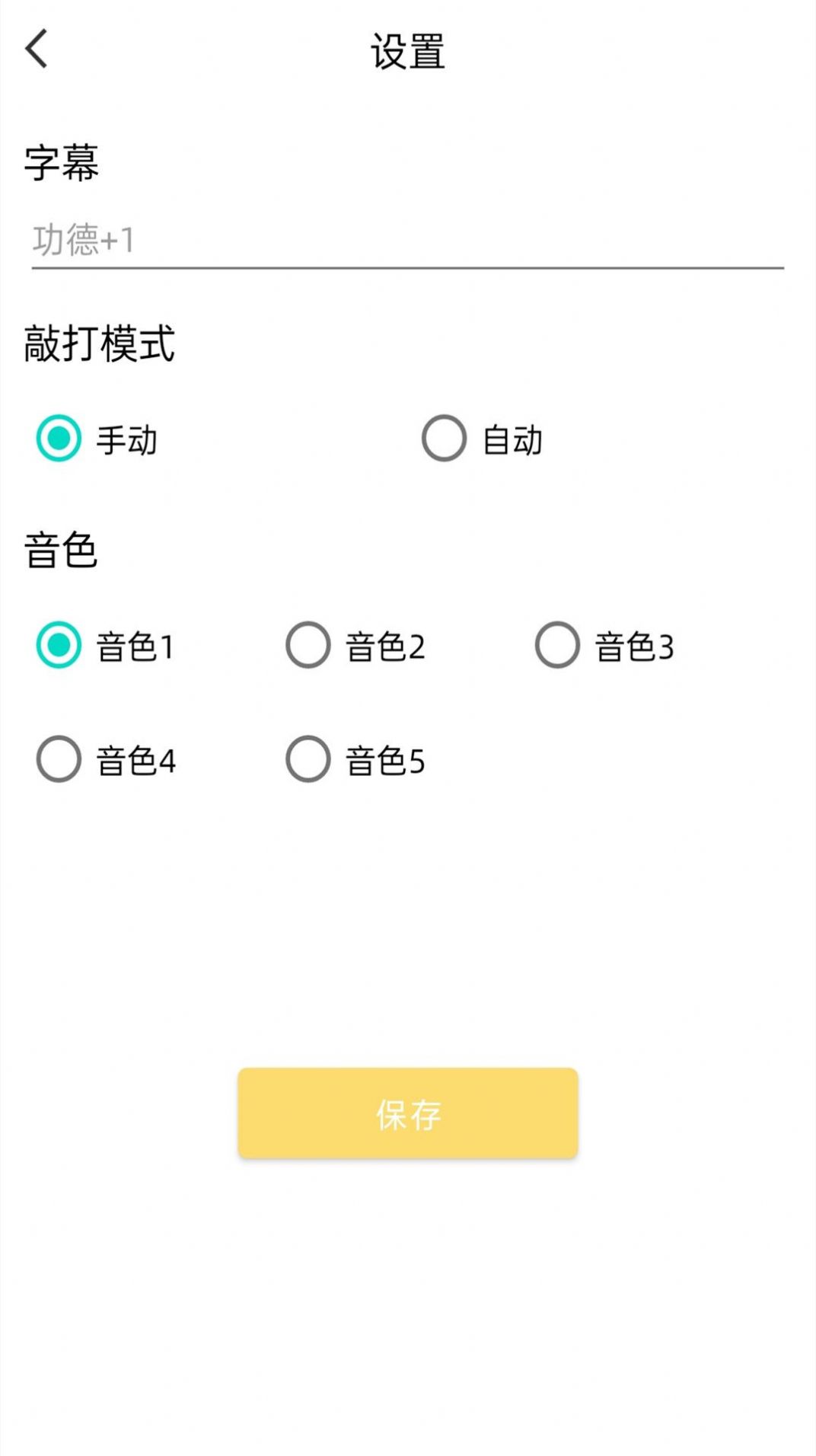The image size is (816, 1456).
Task: Enable 自动 automatic tapping mode
Action: tap(444, 438)
